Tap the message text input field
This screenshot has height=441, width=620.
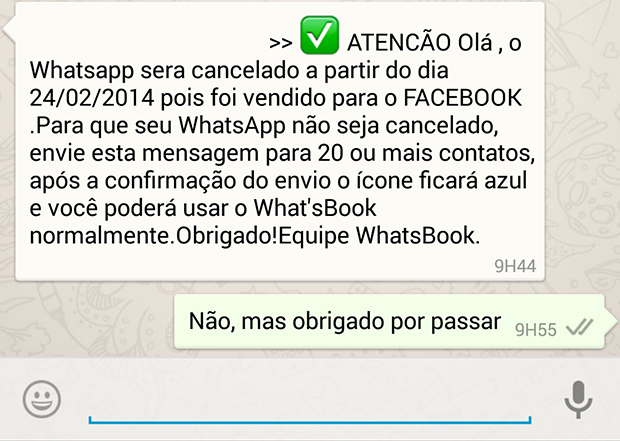coord(315,402)
